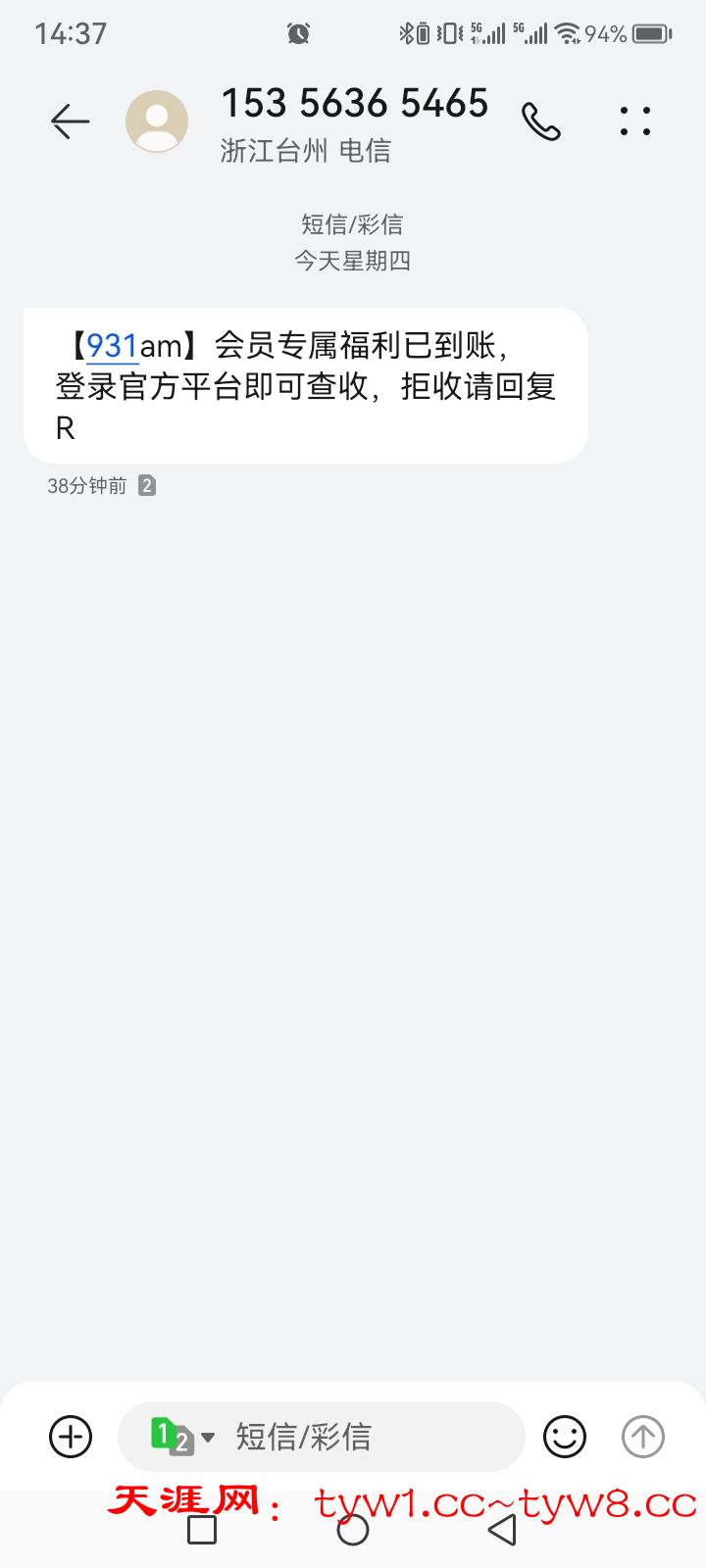
Task: Open the sender's contact avatar
Action: tap(157, 122)
